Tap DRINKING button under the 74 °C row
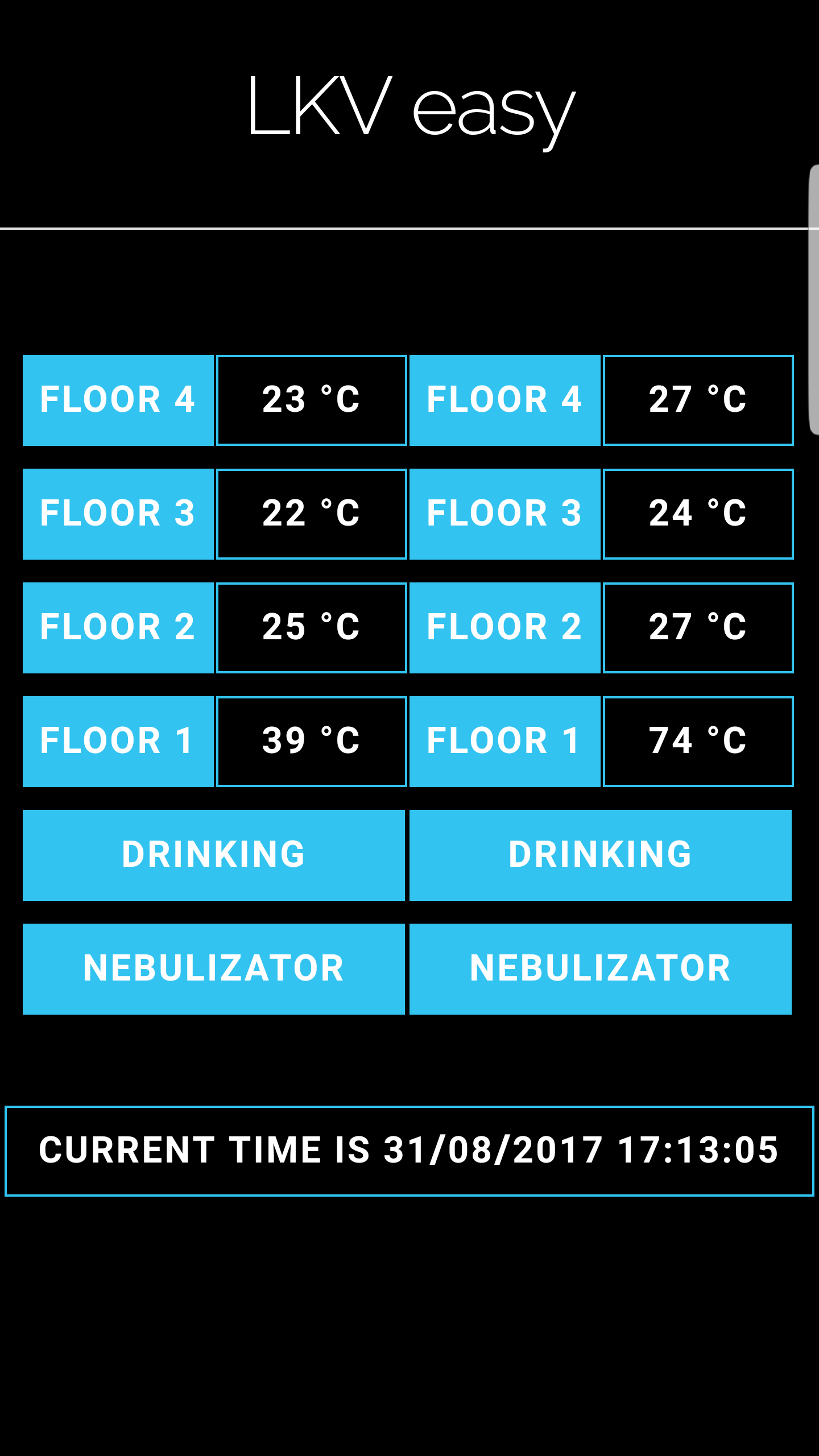The image size is (819, 1456). point(600,855)
